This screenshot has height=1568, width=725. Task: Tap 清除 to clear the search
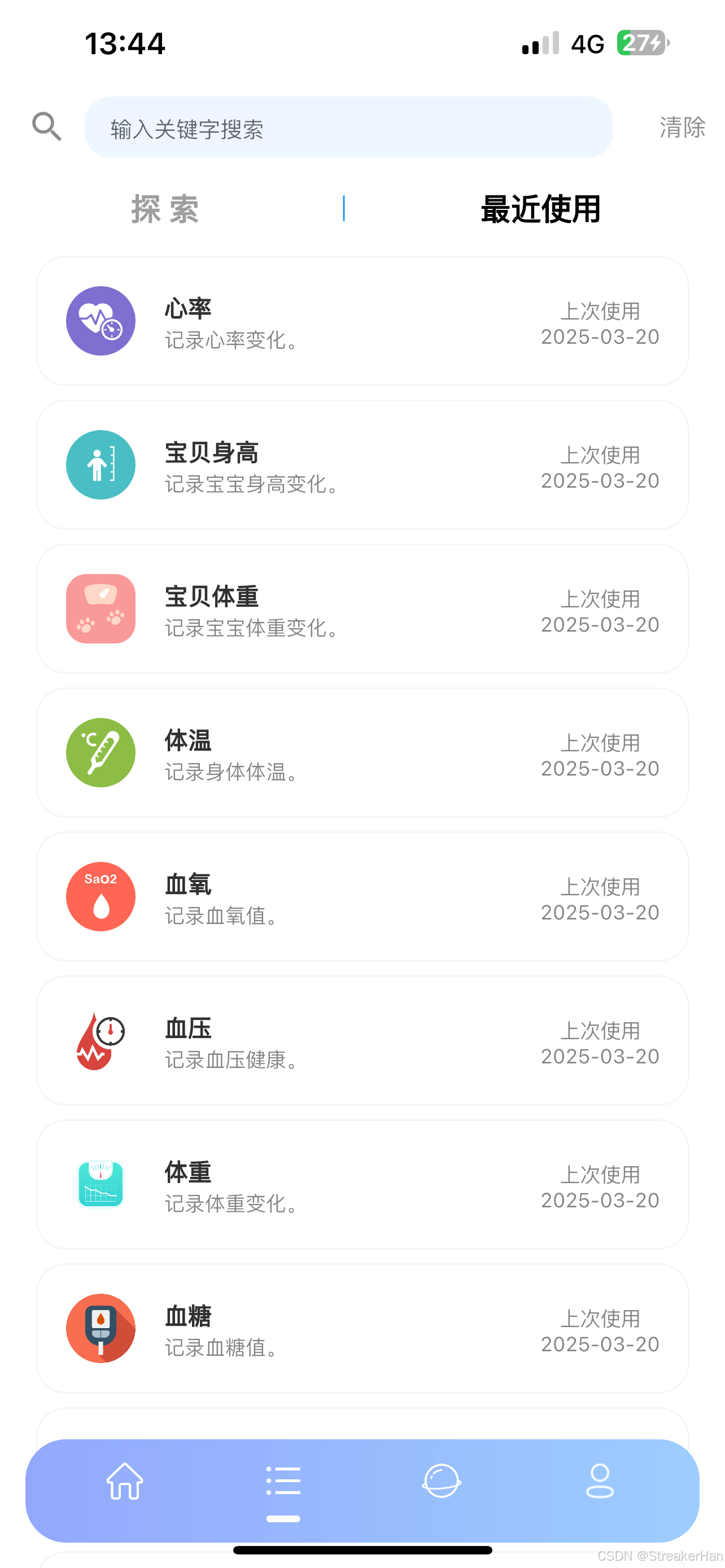pos(682,128)
